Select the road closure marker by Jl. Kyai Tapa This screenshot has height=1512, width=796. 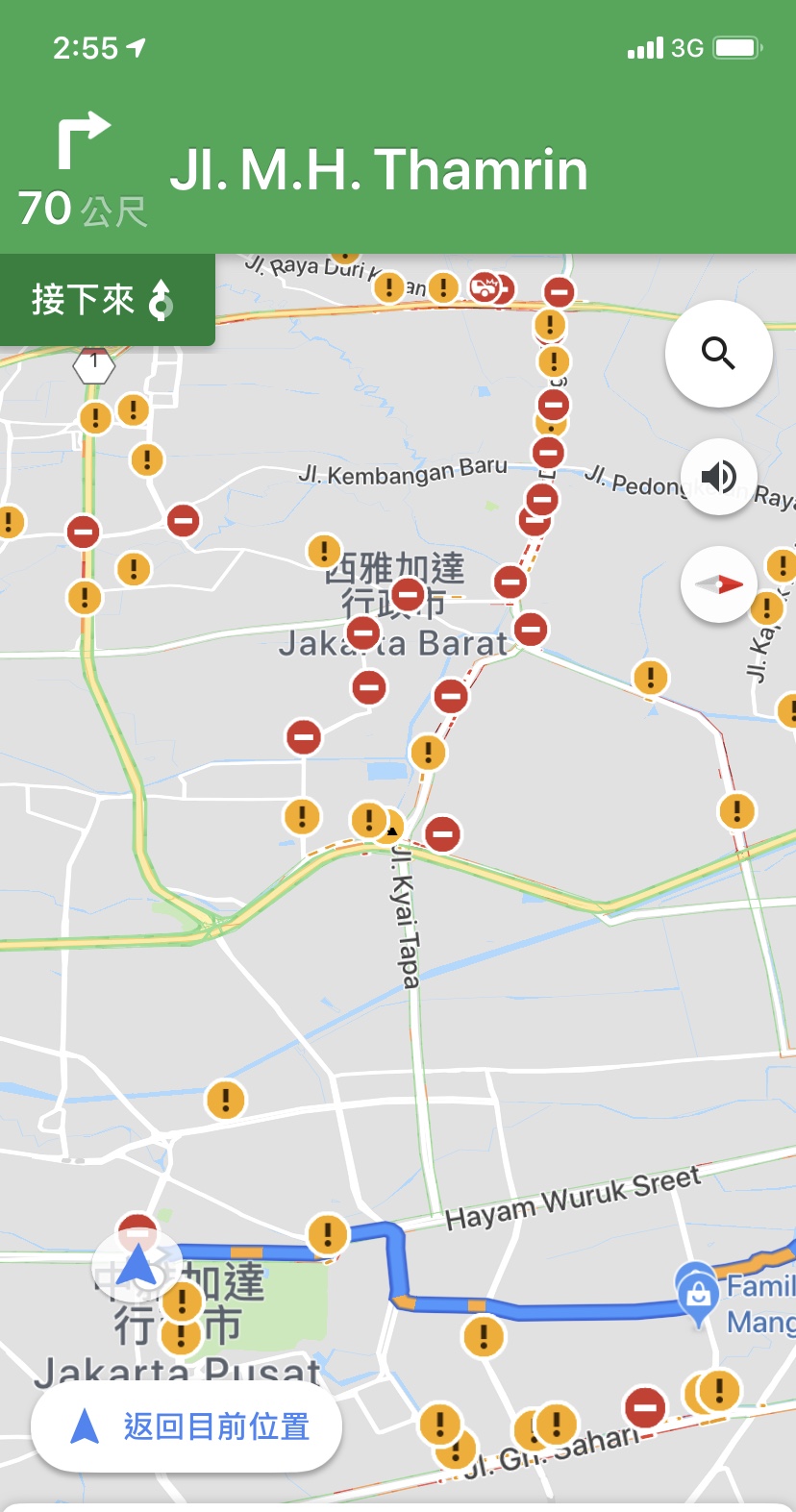pyautogui.click(x=442, y=833)
